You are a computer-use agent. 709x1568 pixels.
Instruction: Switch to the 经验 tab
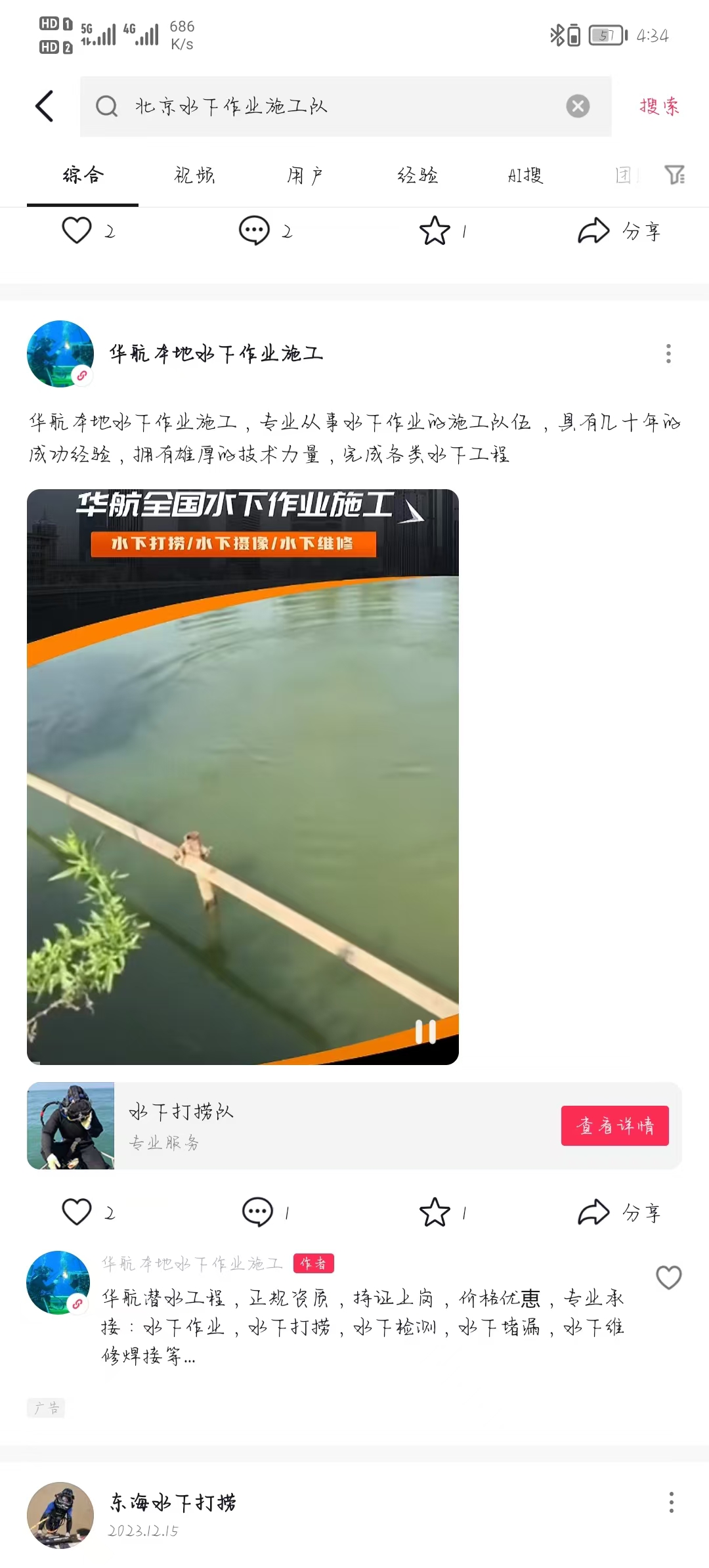click(x=418, y=175)
